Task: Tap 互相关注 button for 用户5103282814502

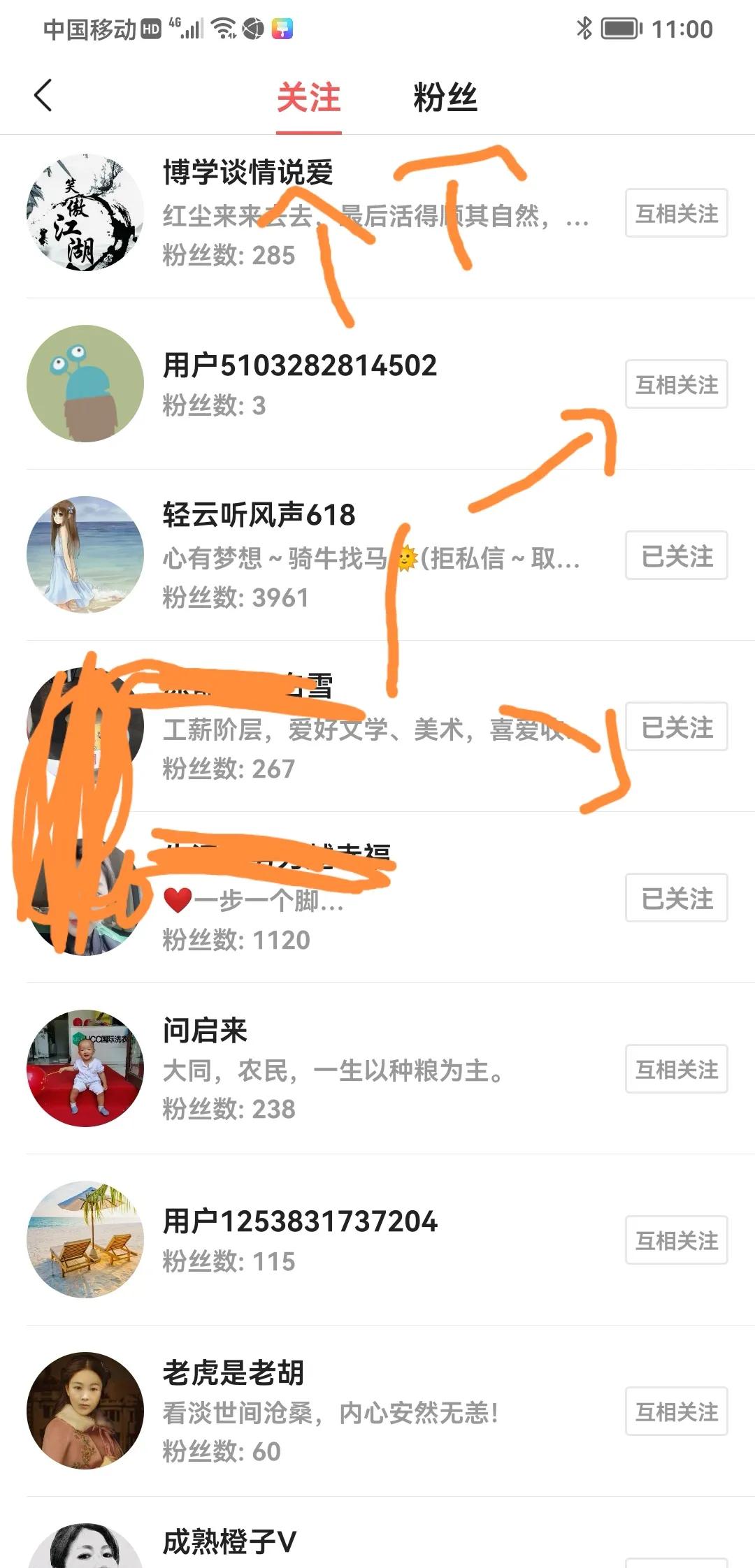Action: pos(676,384)
